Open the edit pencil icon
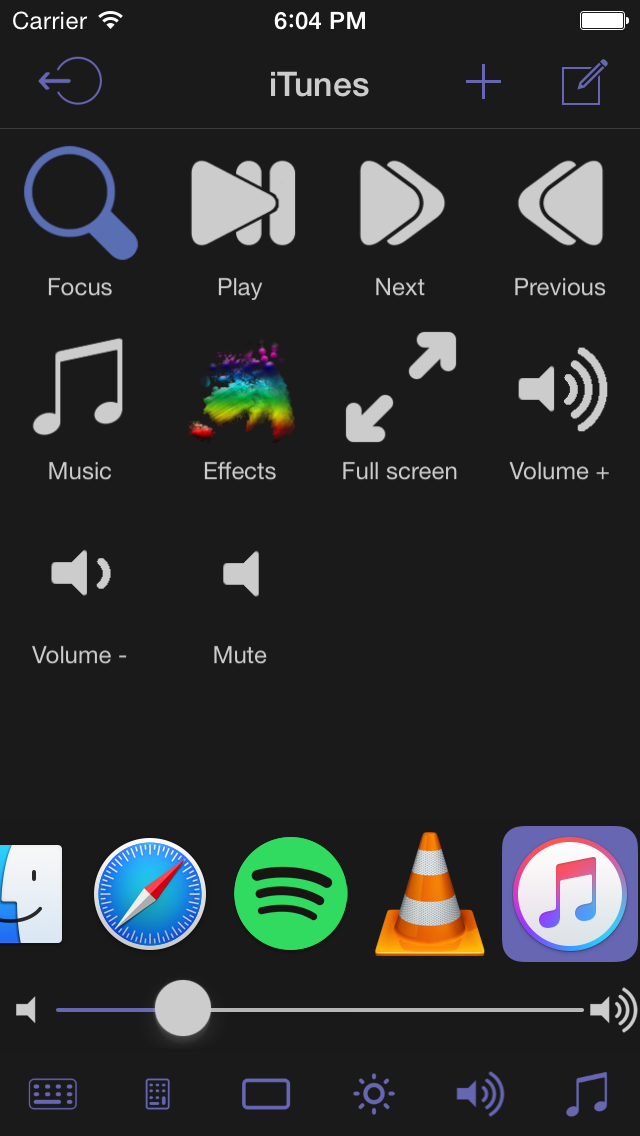The image size is (640, 1136). click(584, 82)
